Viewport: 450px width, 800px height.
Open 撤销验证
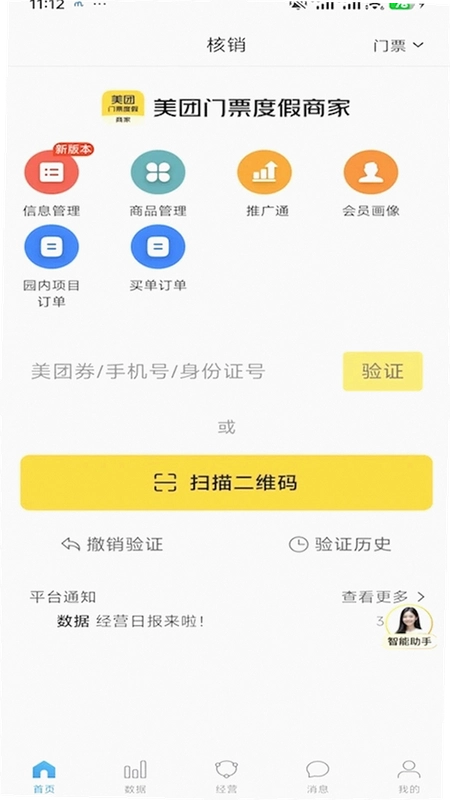(112, 544)
